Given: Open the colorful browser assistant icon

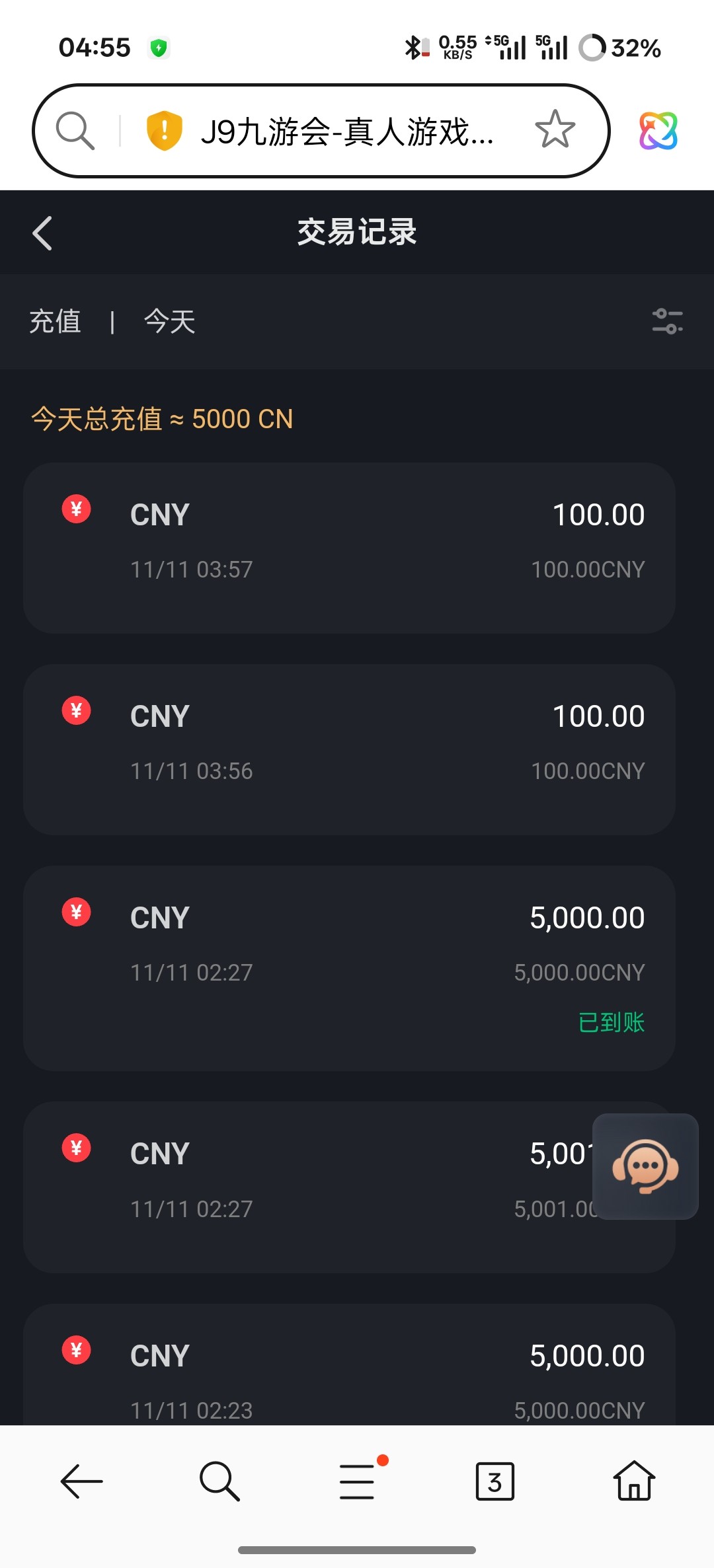Looking at the screenshot, I should coord(658,131).
